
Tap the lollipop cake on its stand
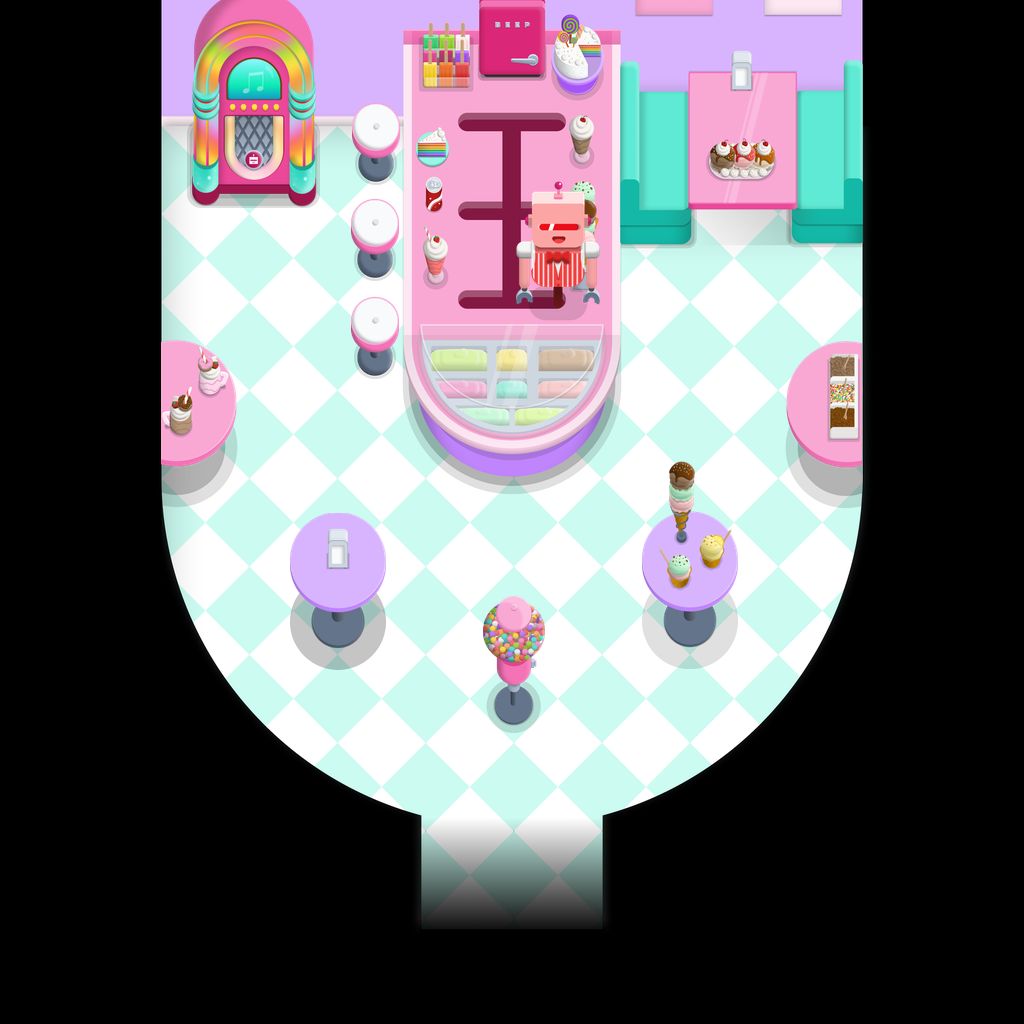tap(578, 54)
